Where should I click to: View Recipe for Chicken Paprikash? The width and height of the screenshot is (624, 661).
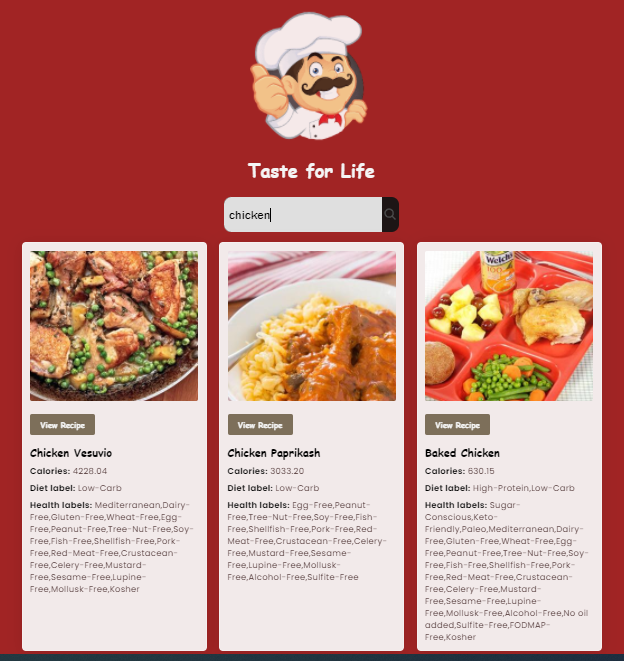click(260, 425)
